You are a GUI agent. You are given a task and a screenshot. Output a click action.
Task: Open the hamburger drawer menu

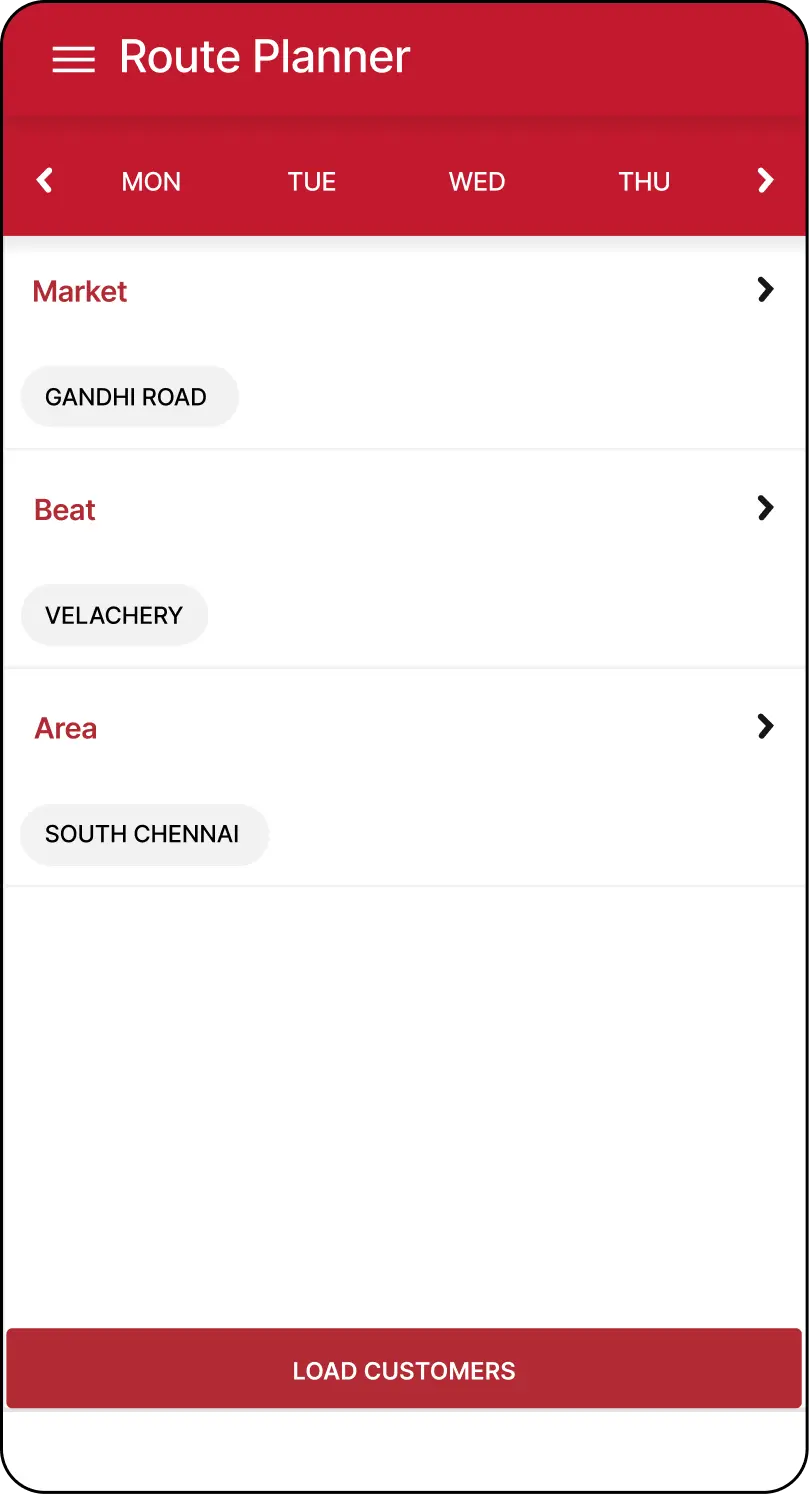[73, 59]
